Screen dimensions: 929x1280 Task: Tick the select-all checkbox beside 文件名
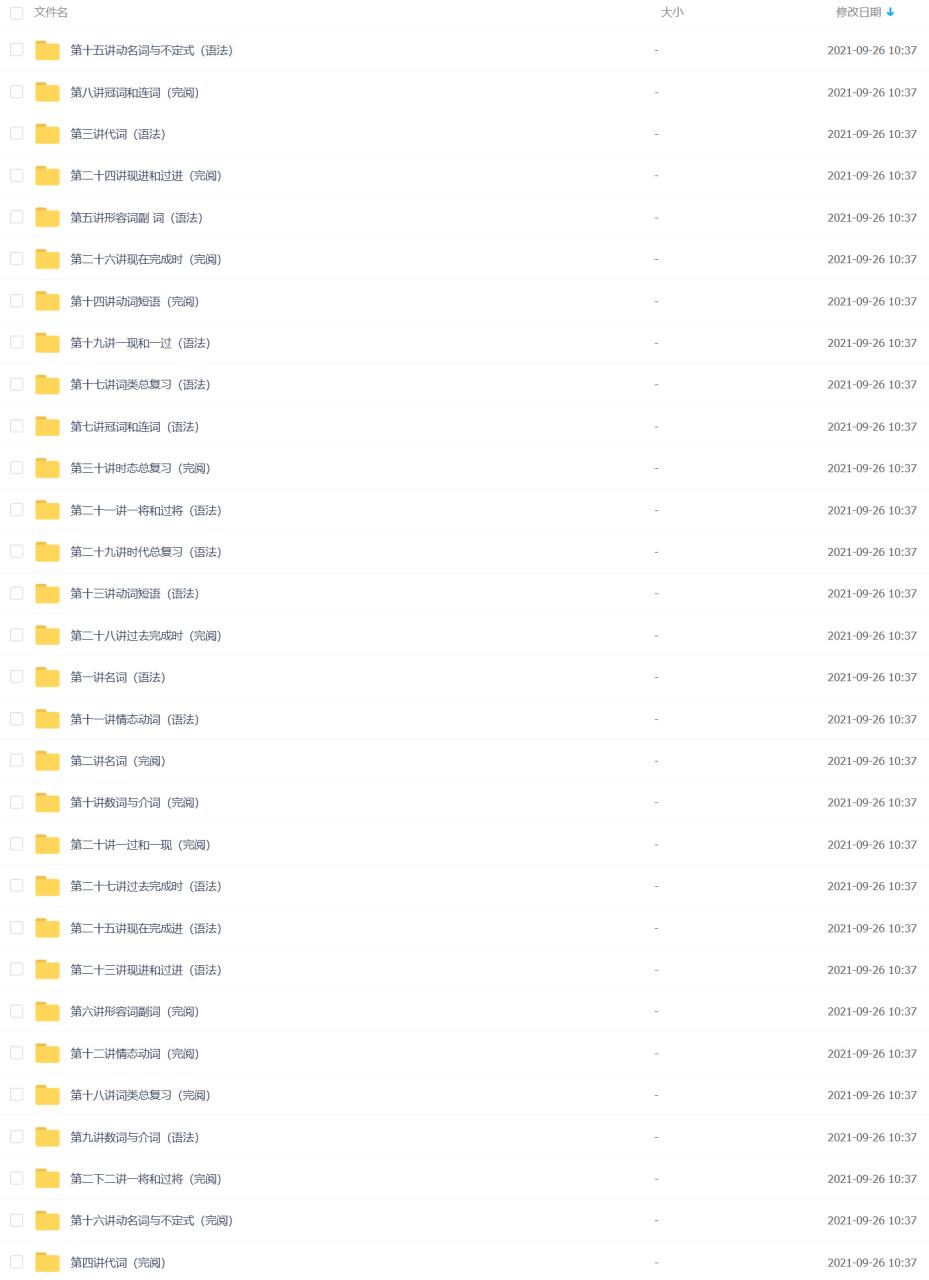coord(16,13)
